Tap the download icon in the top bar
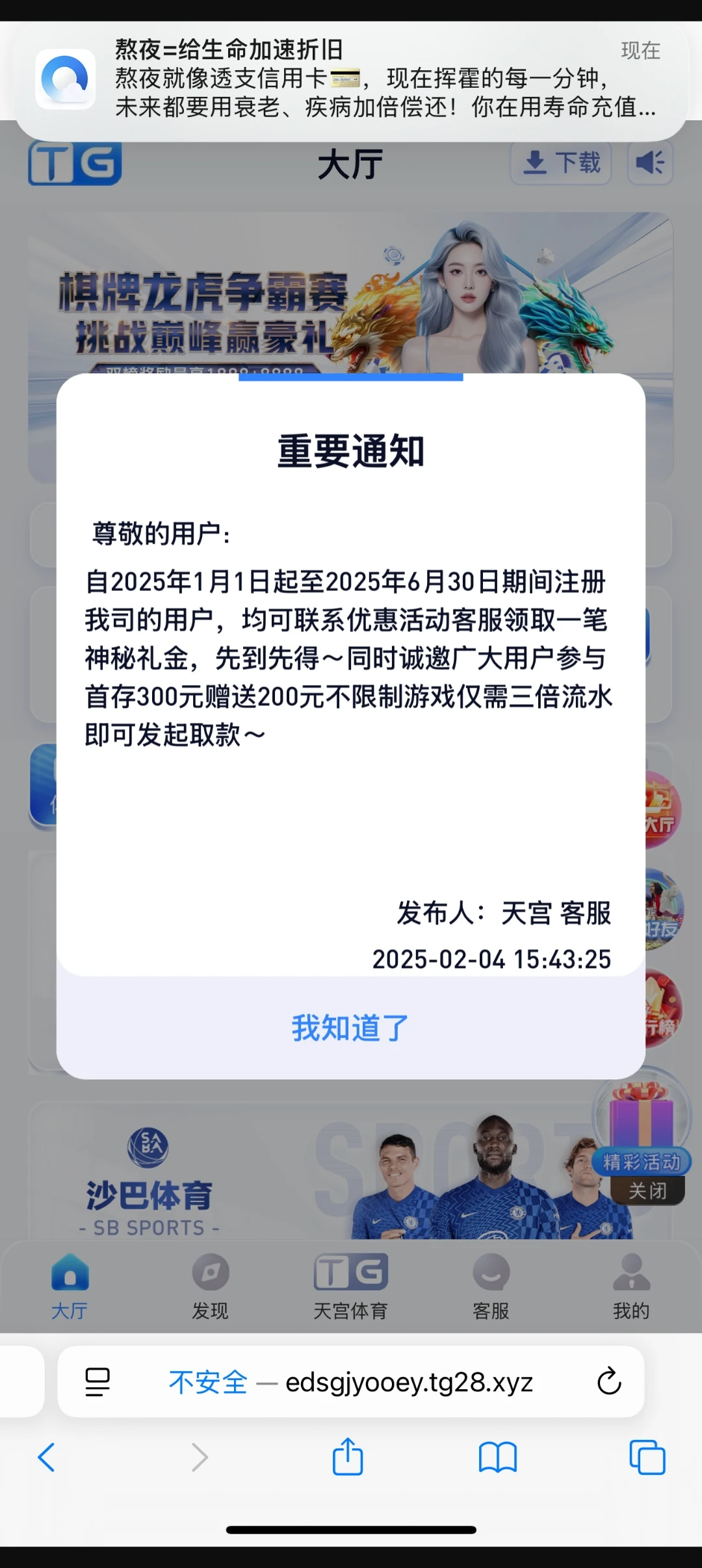The height and width of the screenshot is (1568, 702). click(x=561, y=164)
